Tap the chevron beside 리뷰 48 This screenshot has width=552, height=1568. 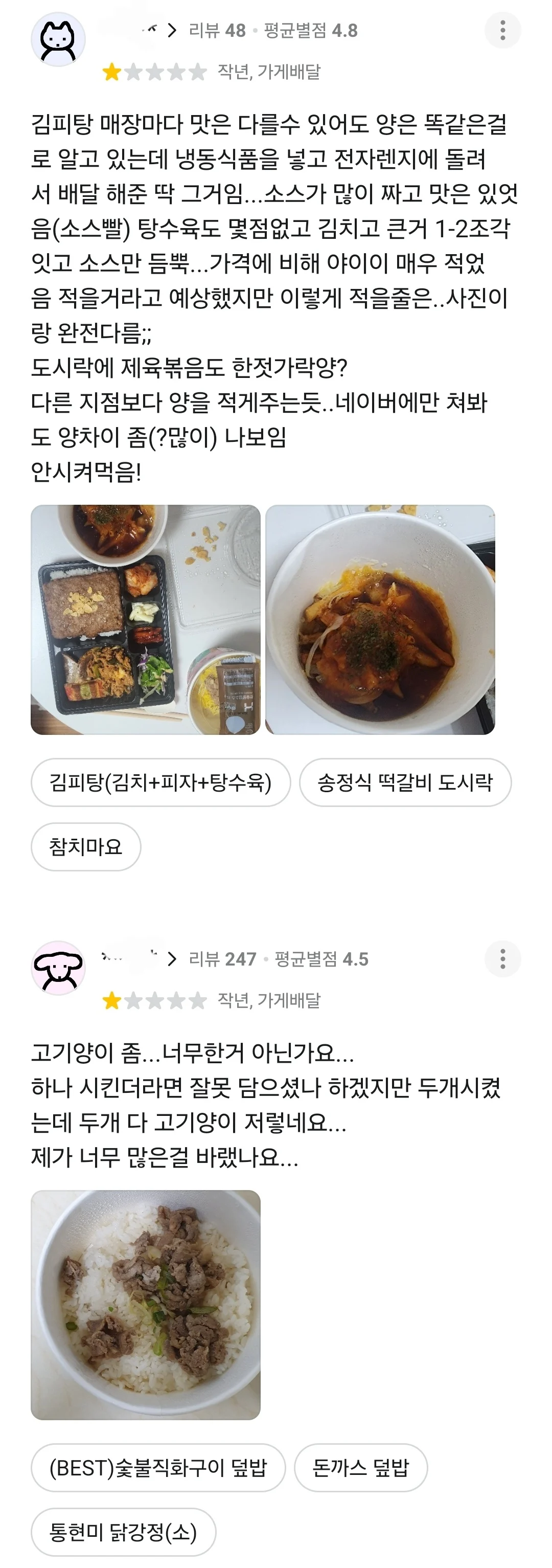(x=172, y=31)
